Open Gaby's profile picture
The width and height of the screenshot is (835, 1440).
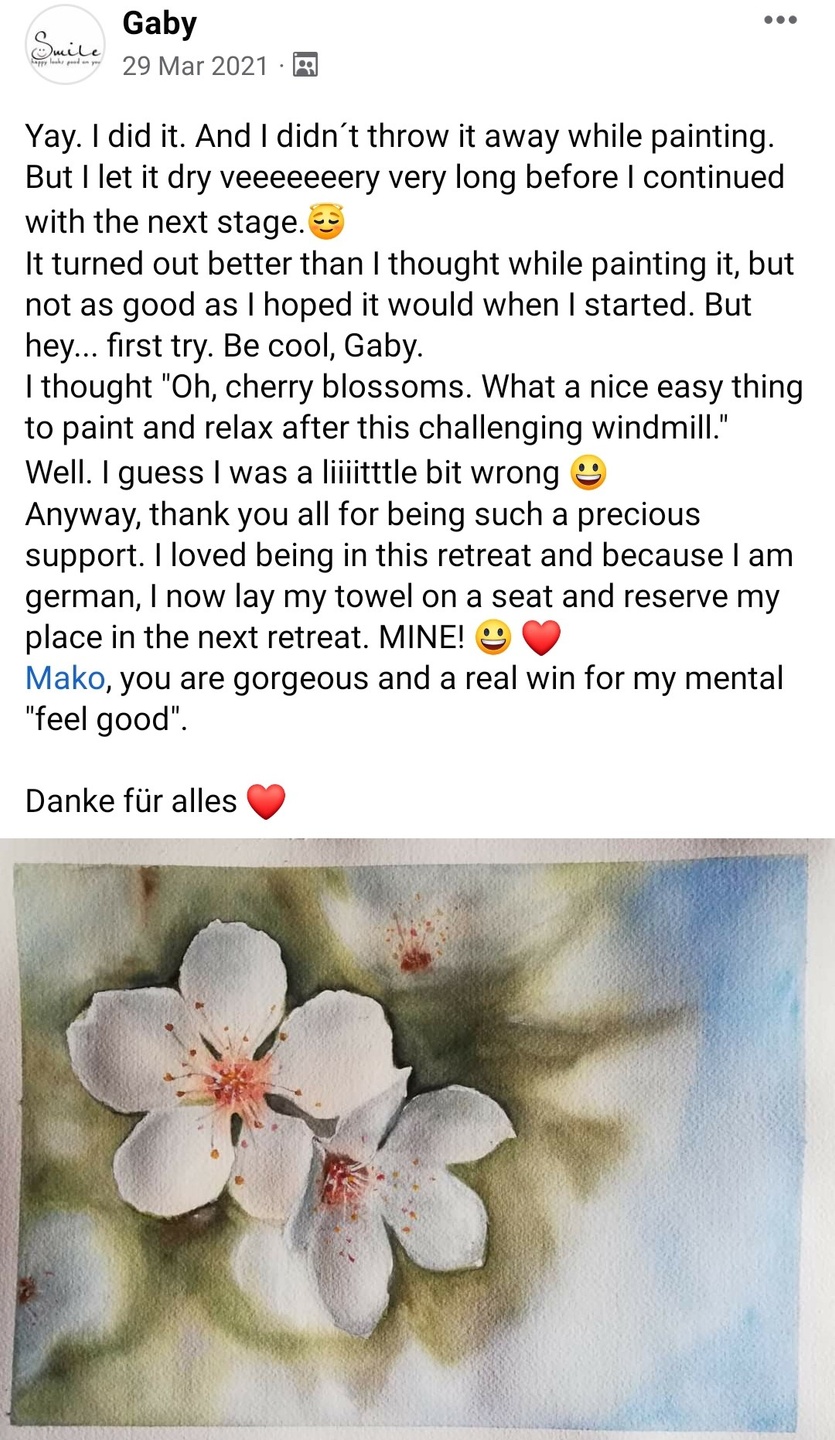click(x=65, y=45)
